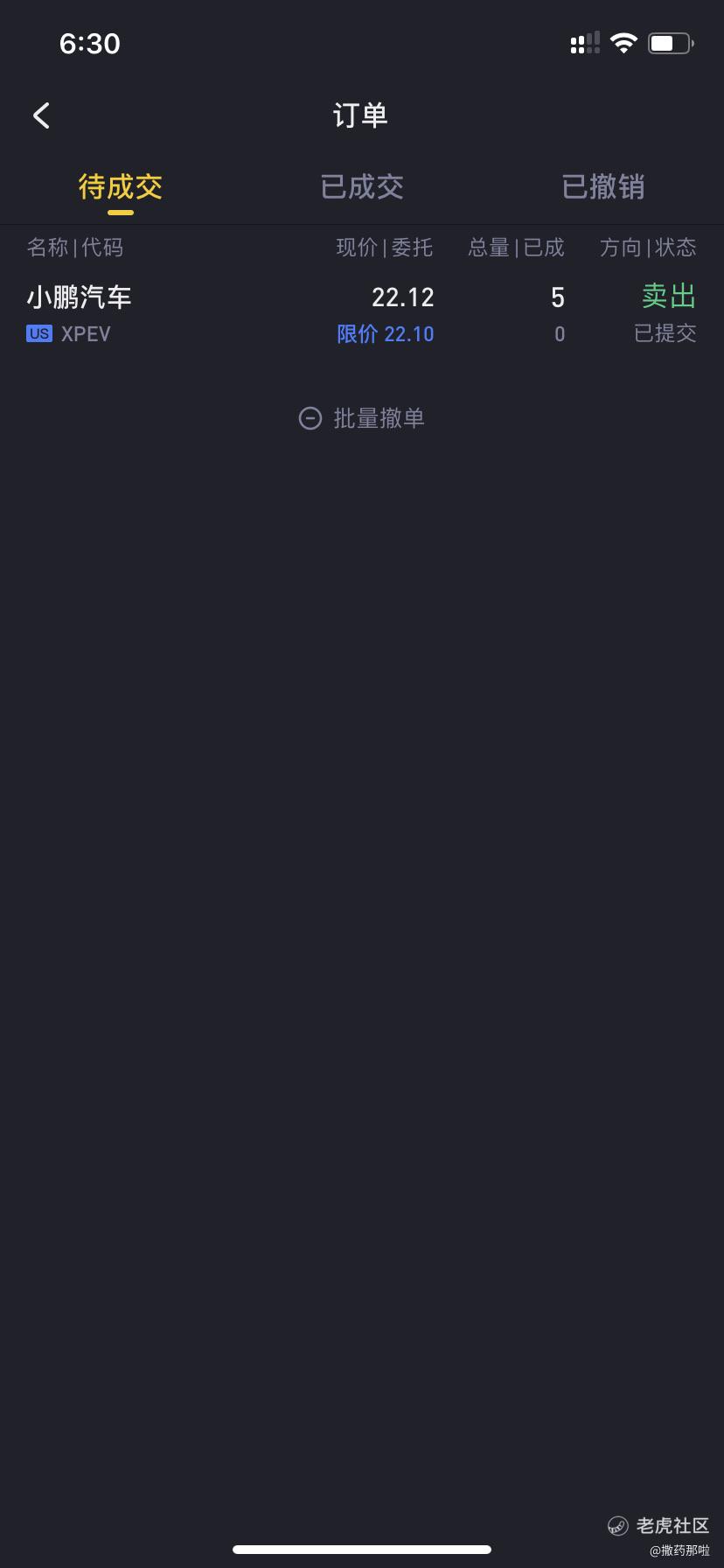The width and height of the screenshot is (724, 1568).
Task: Go back from the 订单 page
Action: [41, 115]
